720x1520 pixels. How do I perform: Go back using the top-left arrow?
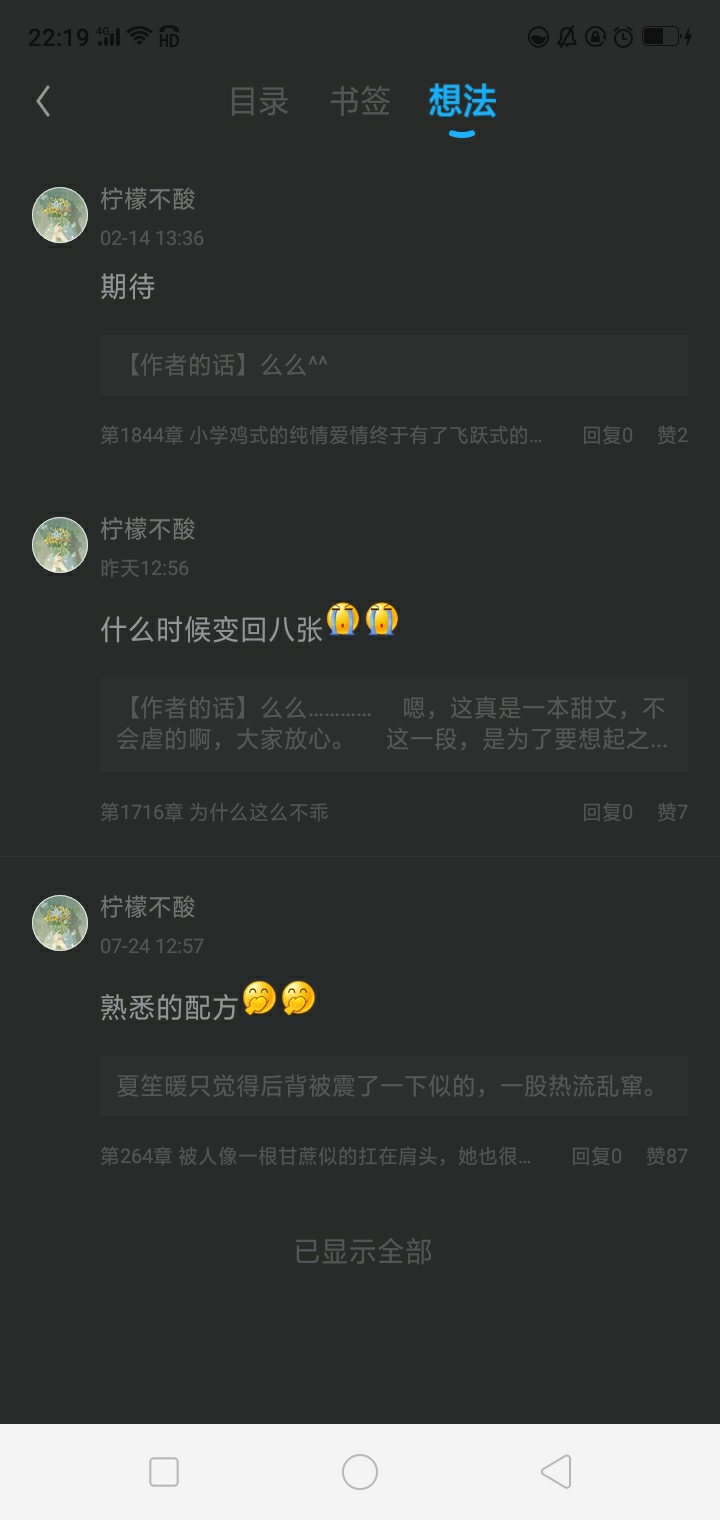tap(43, 101)
